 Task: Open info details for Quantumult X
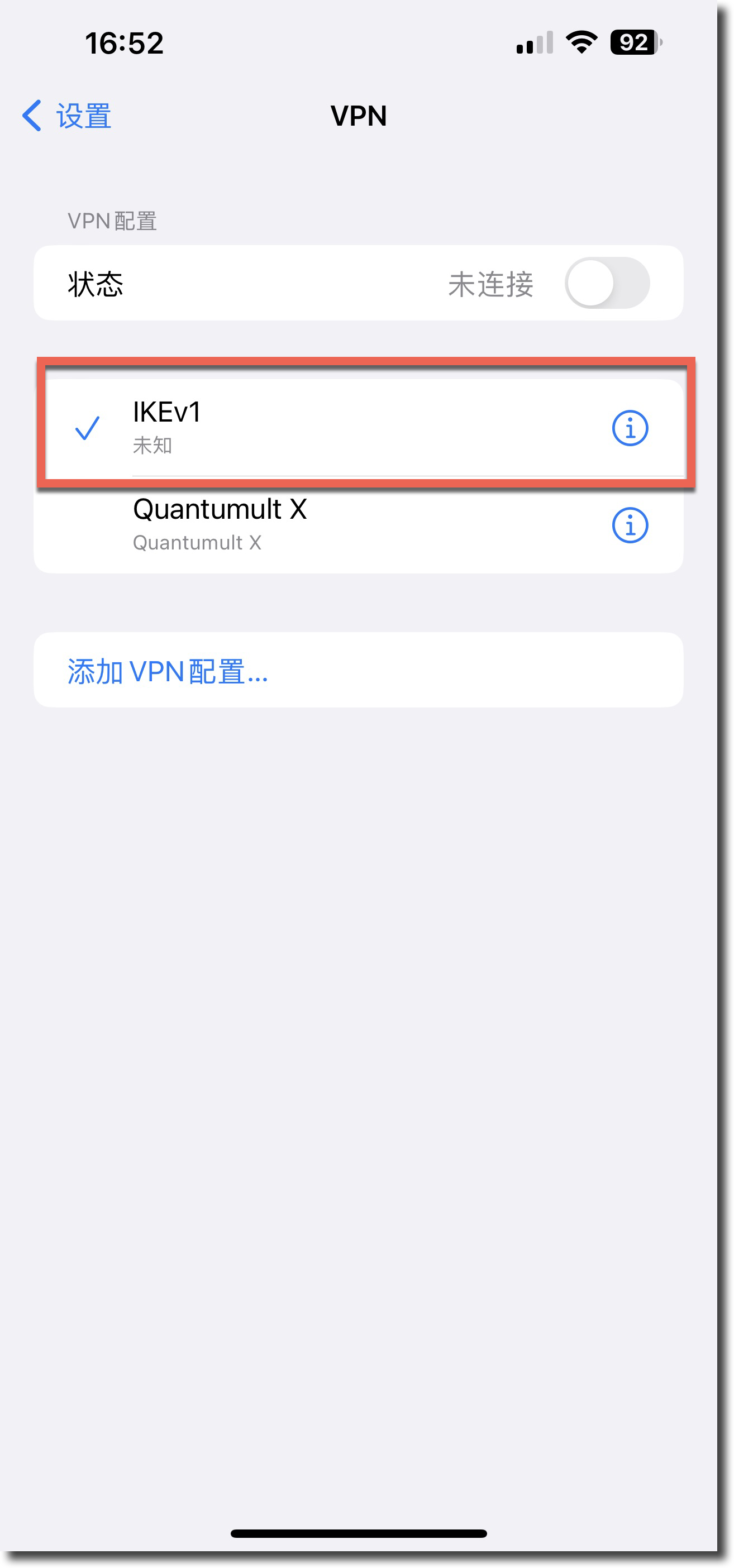[x=629, y=525]
